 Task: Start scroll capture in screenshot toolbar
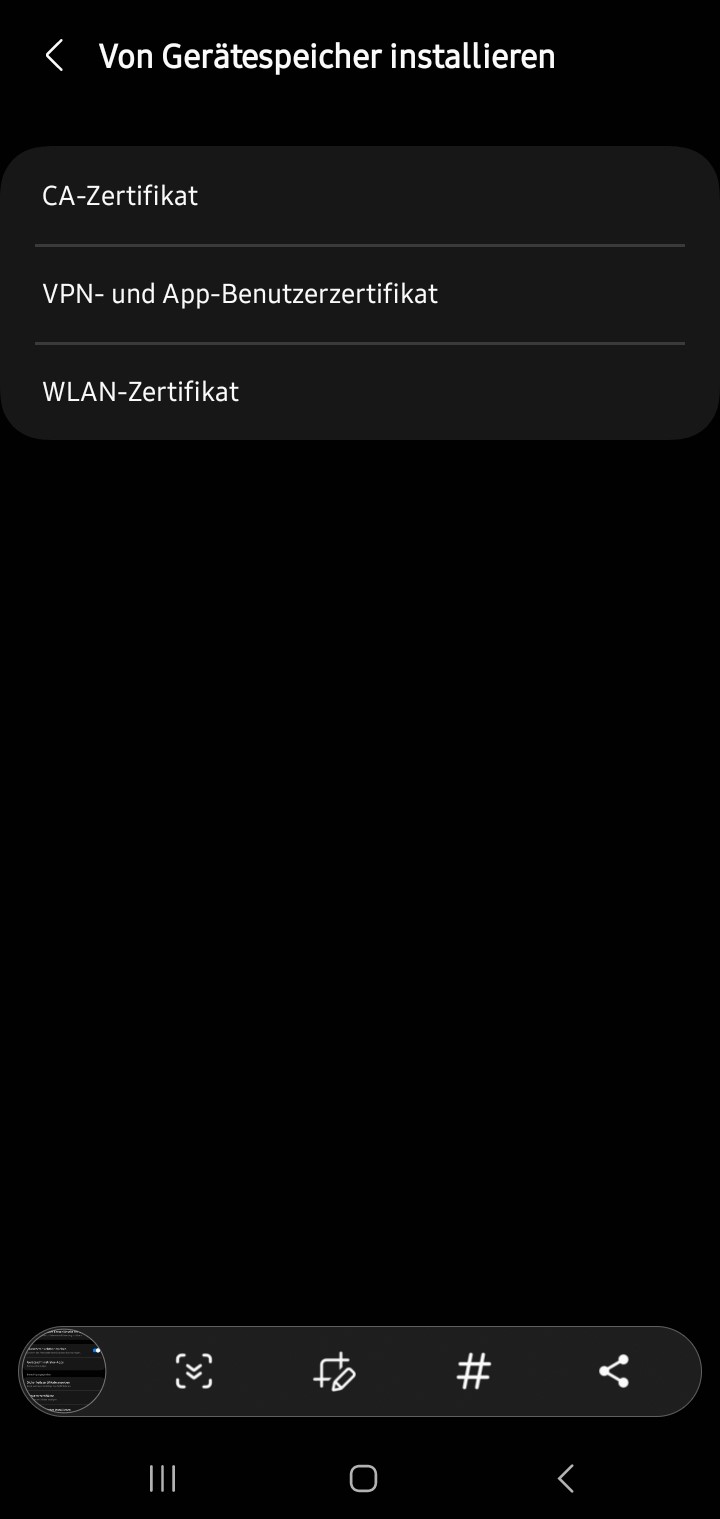[194, 1371]
